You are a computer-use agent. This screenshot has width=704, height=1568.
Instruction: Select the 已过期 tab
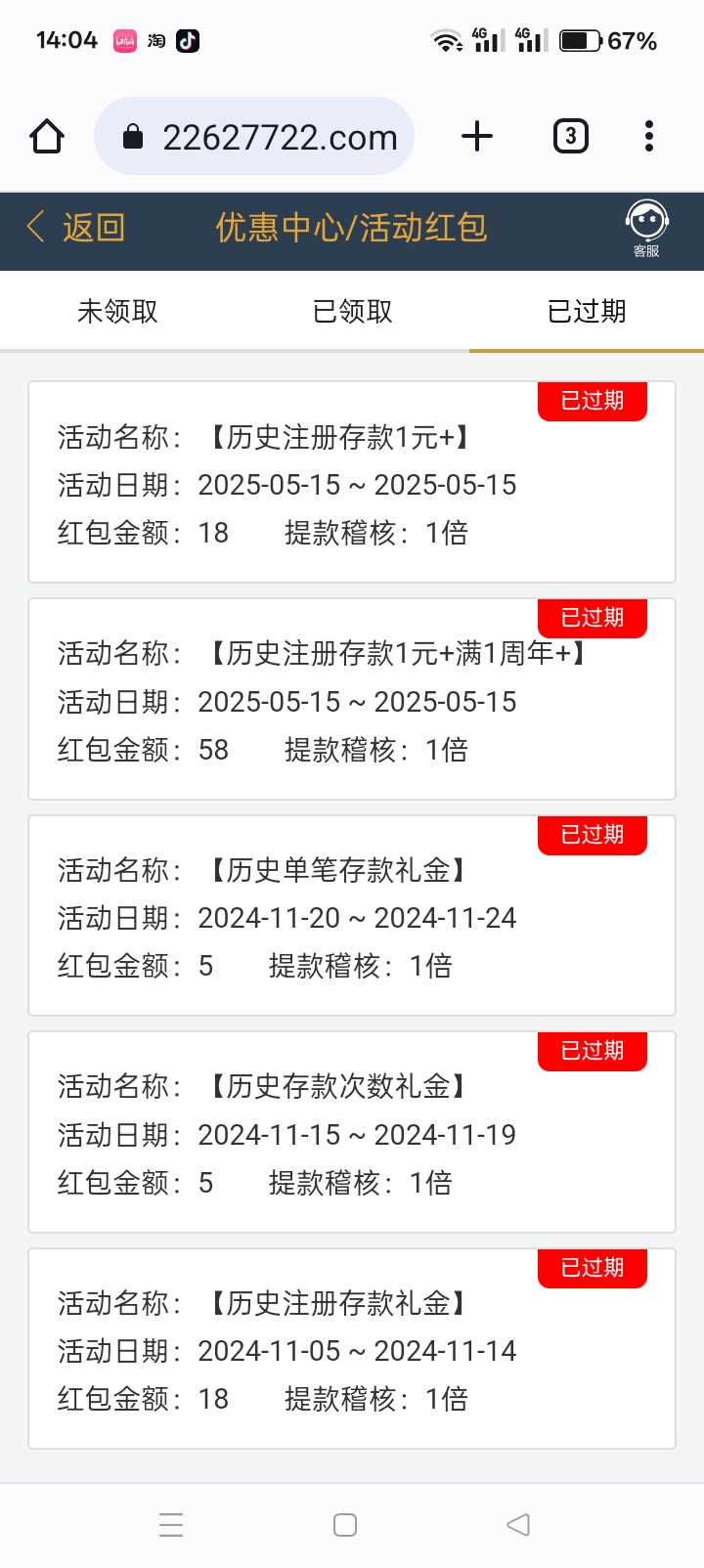point(587,311)
